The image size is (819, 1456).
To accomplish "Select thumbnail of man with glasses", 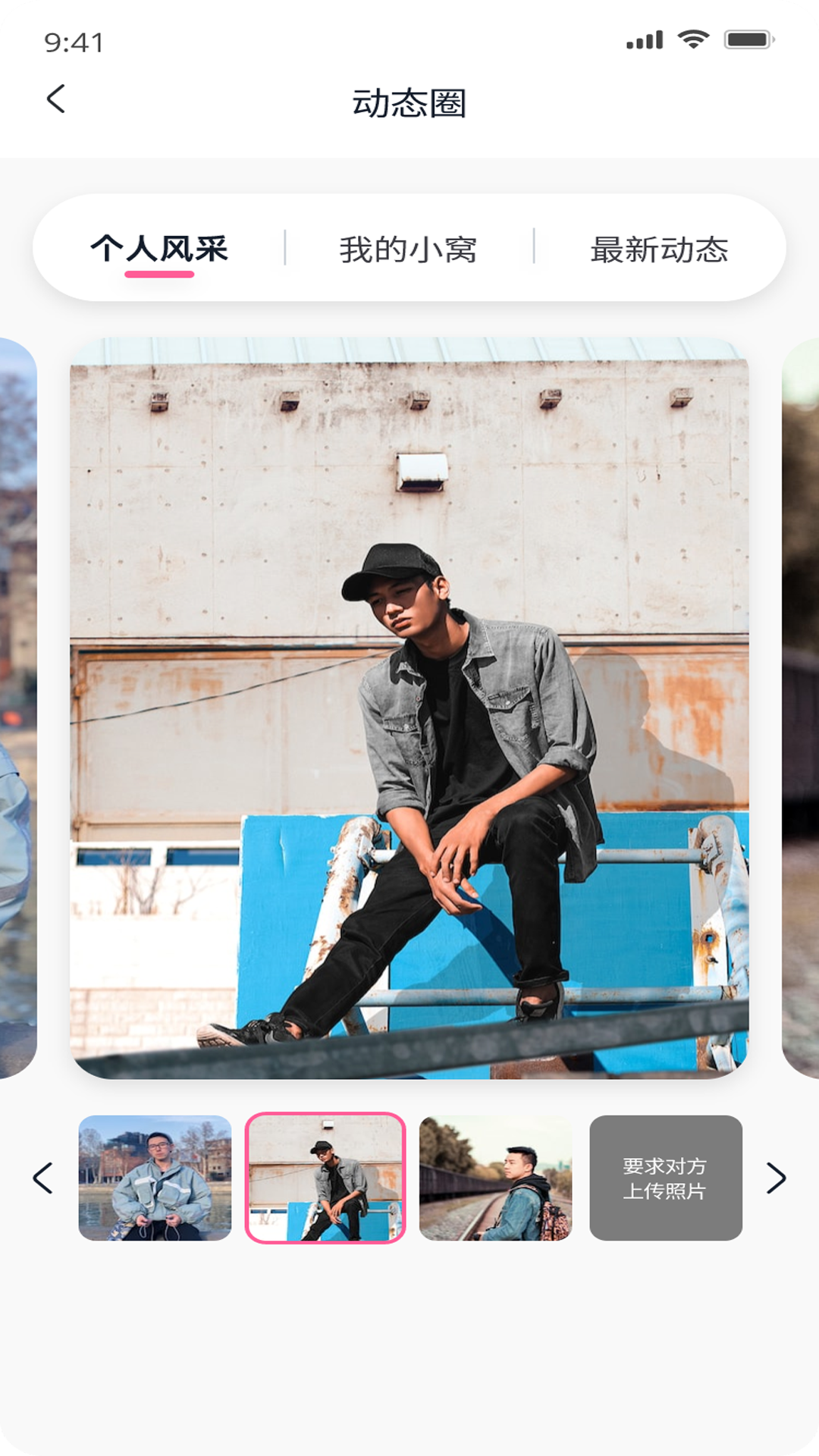I will (155, 1178).
